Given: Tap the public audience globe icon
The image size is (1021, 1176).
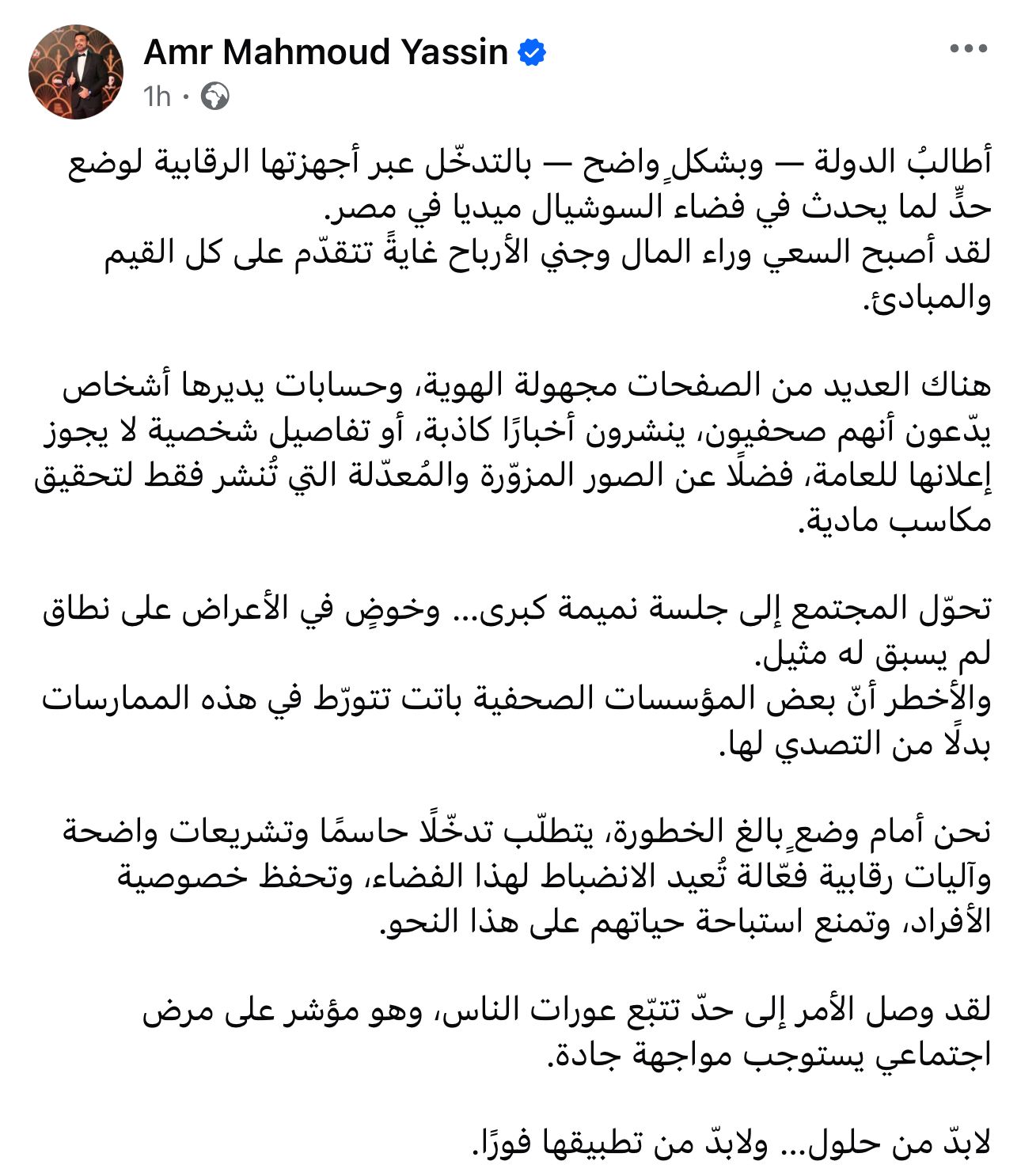Looking at the screenshot, I should pyautogui.click(x=215, y=97).
